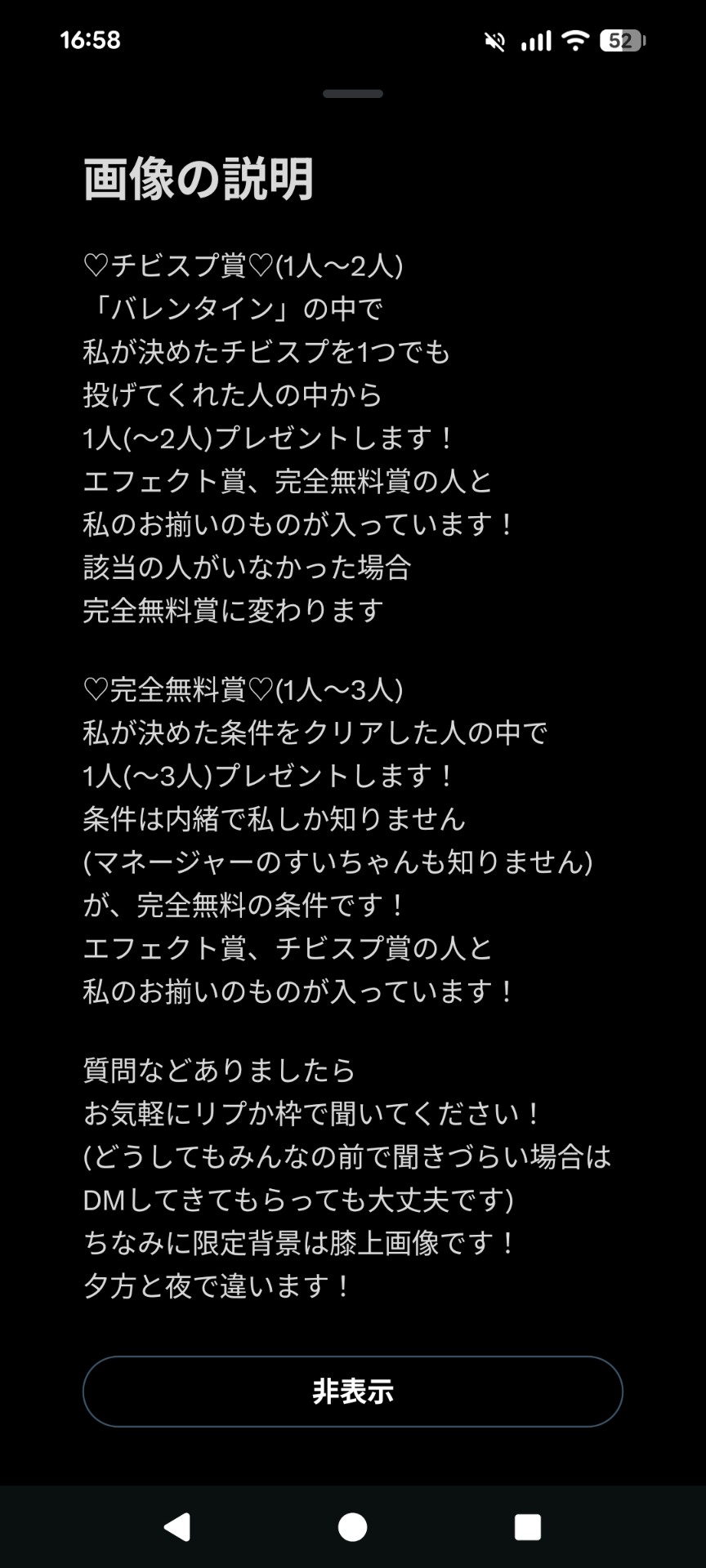This screenshot has width=706, height=1568.
Task: Tap the drag handle above the description
Action: [351, 93]
